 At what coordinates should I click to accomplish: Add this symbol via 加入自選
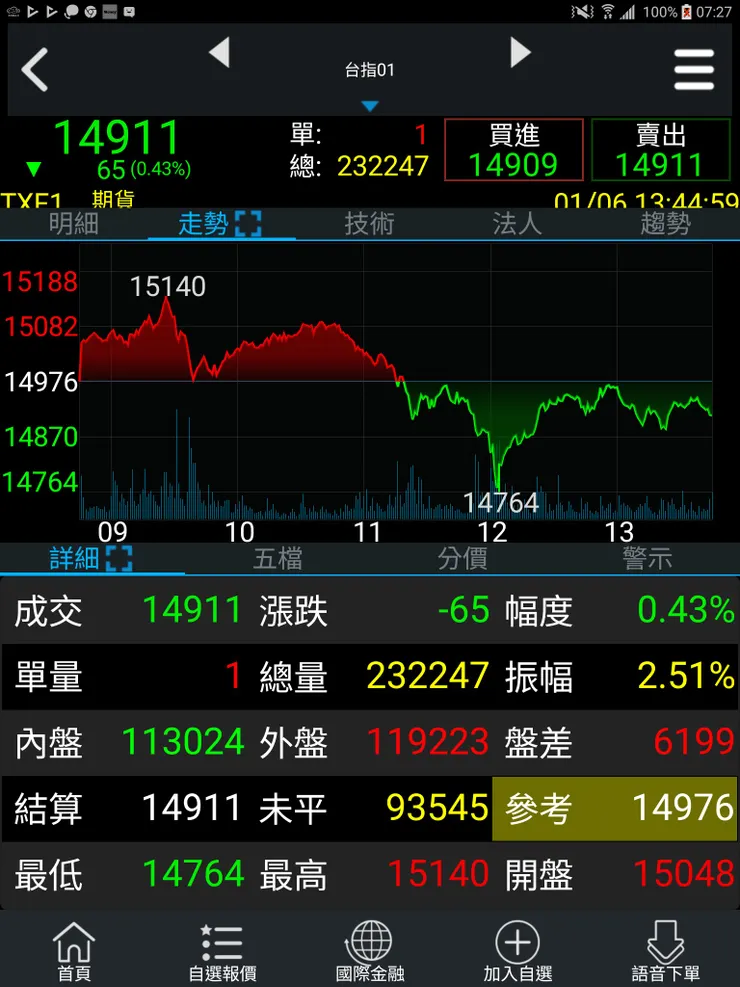(x=518, y=951)
